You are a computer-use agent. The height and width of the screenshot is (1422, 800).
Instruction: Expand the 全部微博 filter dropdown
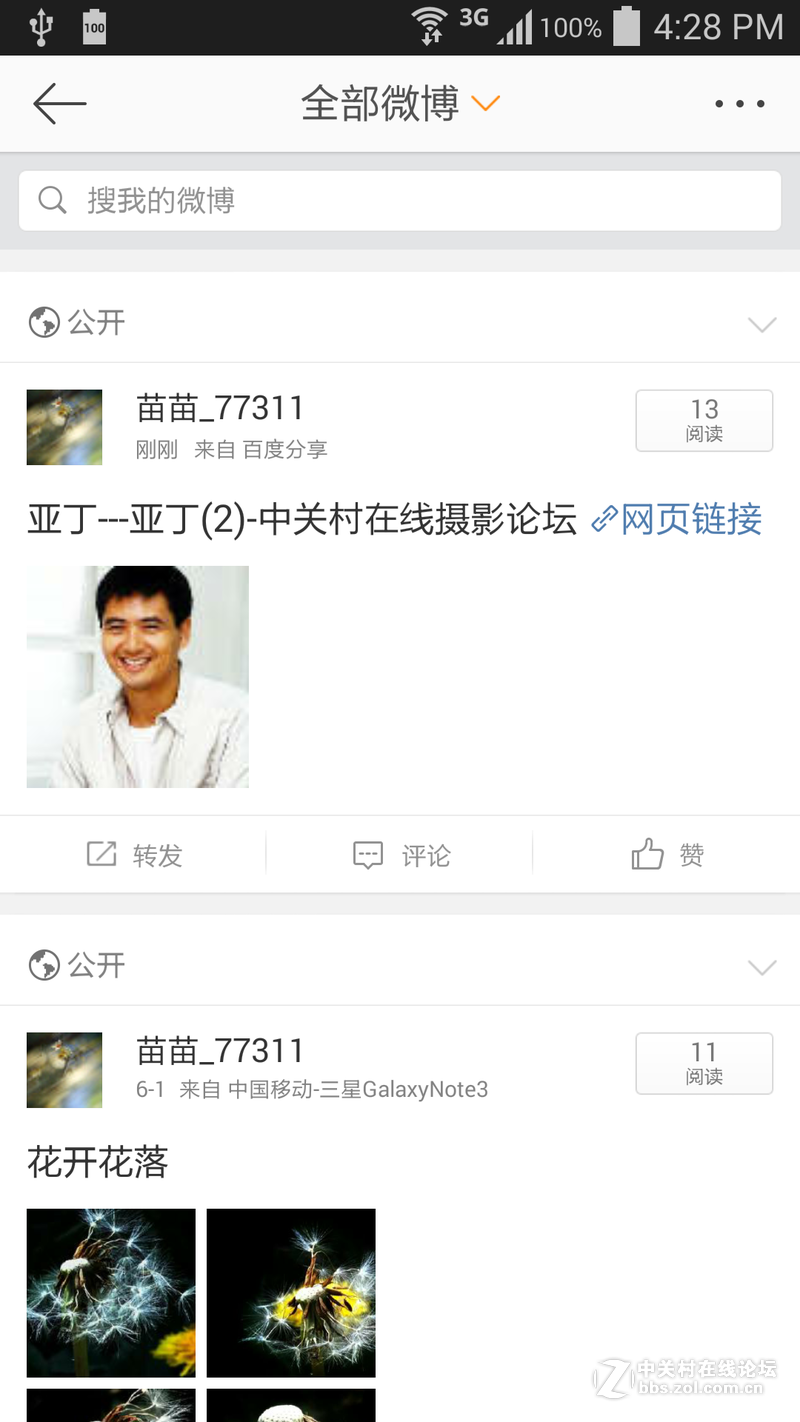click(x=400, y=104)
